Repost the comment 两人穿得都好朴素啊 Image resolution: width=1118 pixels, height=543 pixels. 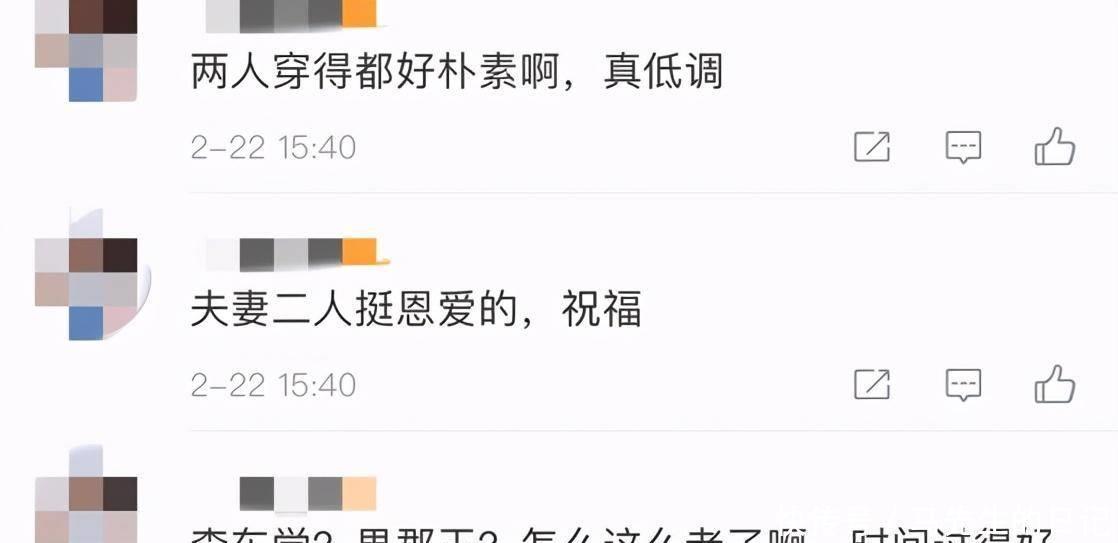(x=871, y=147)
